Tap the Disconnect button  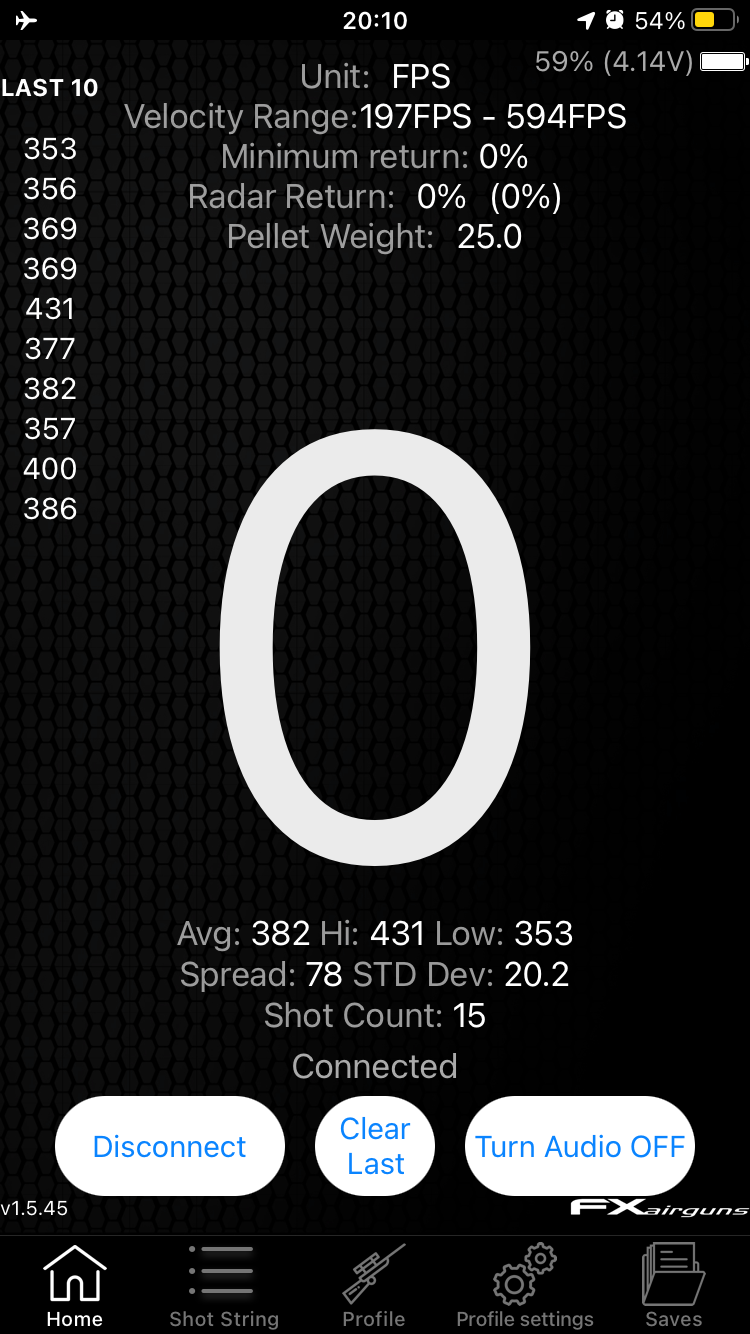coord(169,1146)
